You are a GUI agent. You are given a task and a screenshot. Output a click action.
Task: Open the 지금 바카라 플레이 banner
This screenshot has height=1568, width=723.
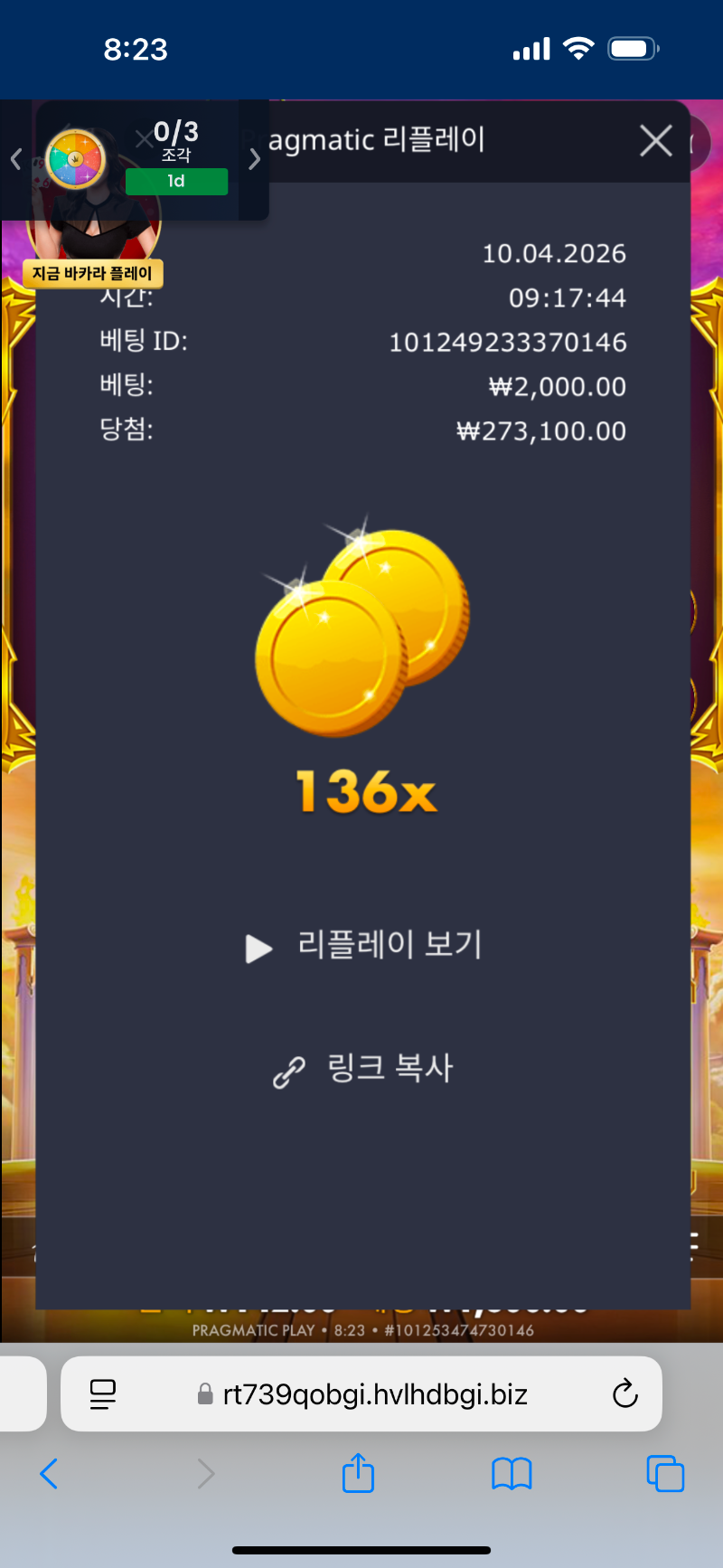[x=93, y=273]
